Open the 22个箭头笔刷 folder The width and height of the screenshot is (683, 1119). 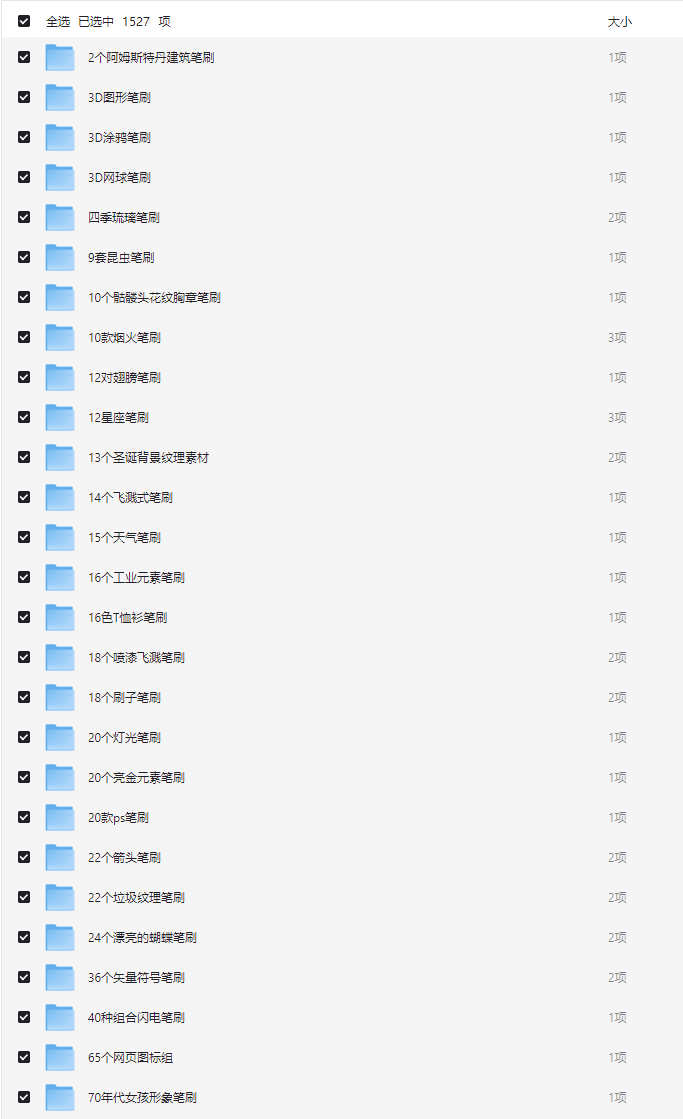tap(124, 858)
